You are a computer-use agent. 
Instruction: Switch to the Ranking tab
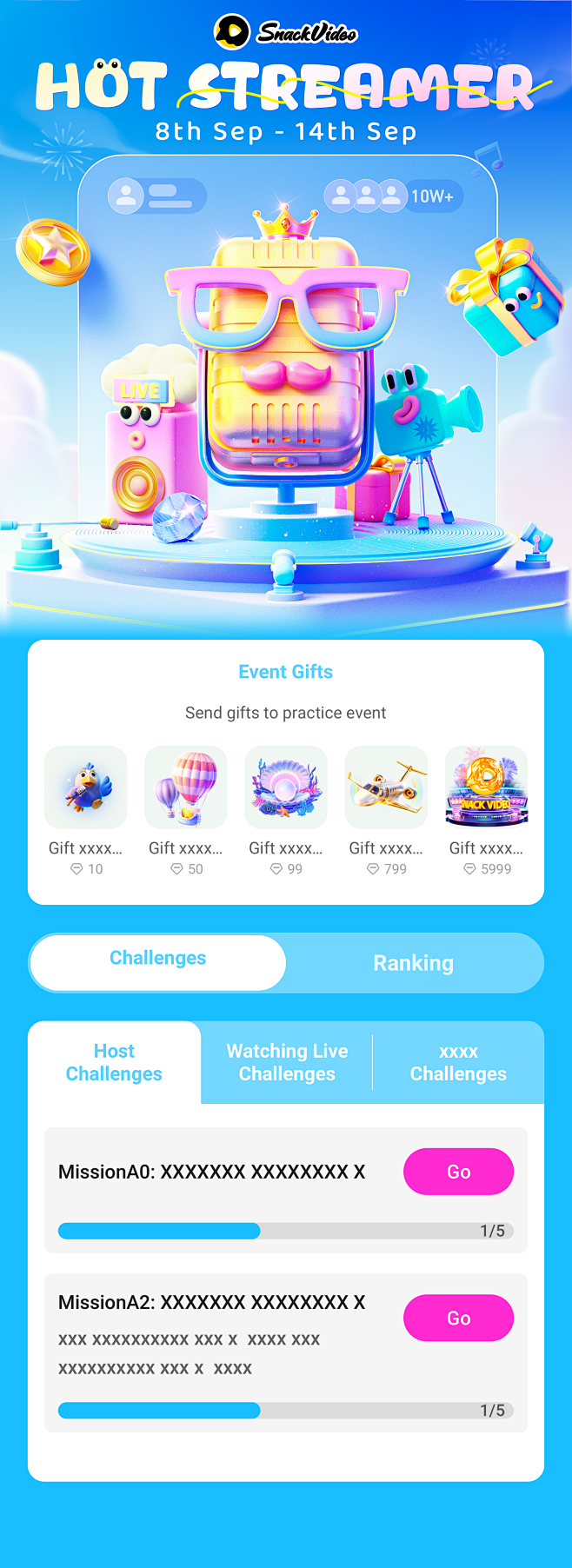414,963
